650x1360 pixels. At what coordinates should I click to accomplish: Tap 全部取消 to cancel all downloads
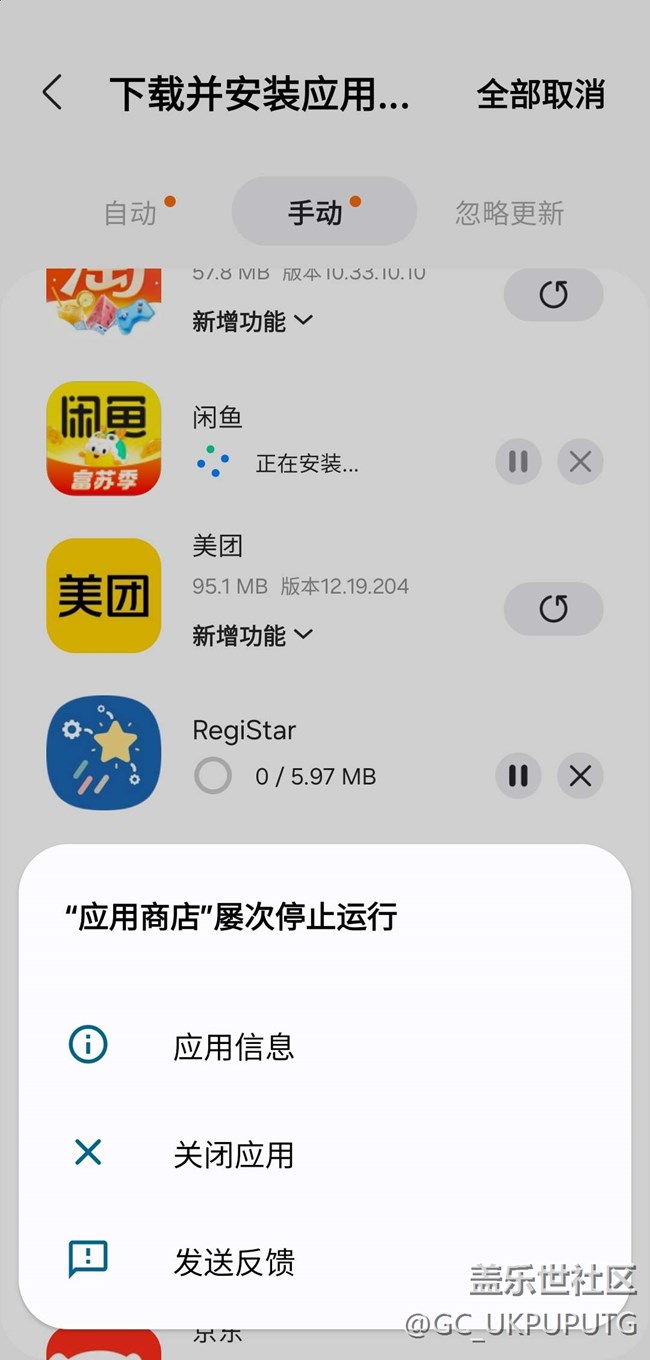point(541,94)
